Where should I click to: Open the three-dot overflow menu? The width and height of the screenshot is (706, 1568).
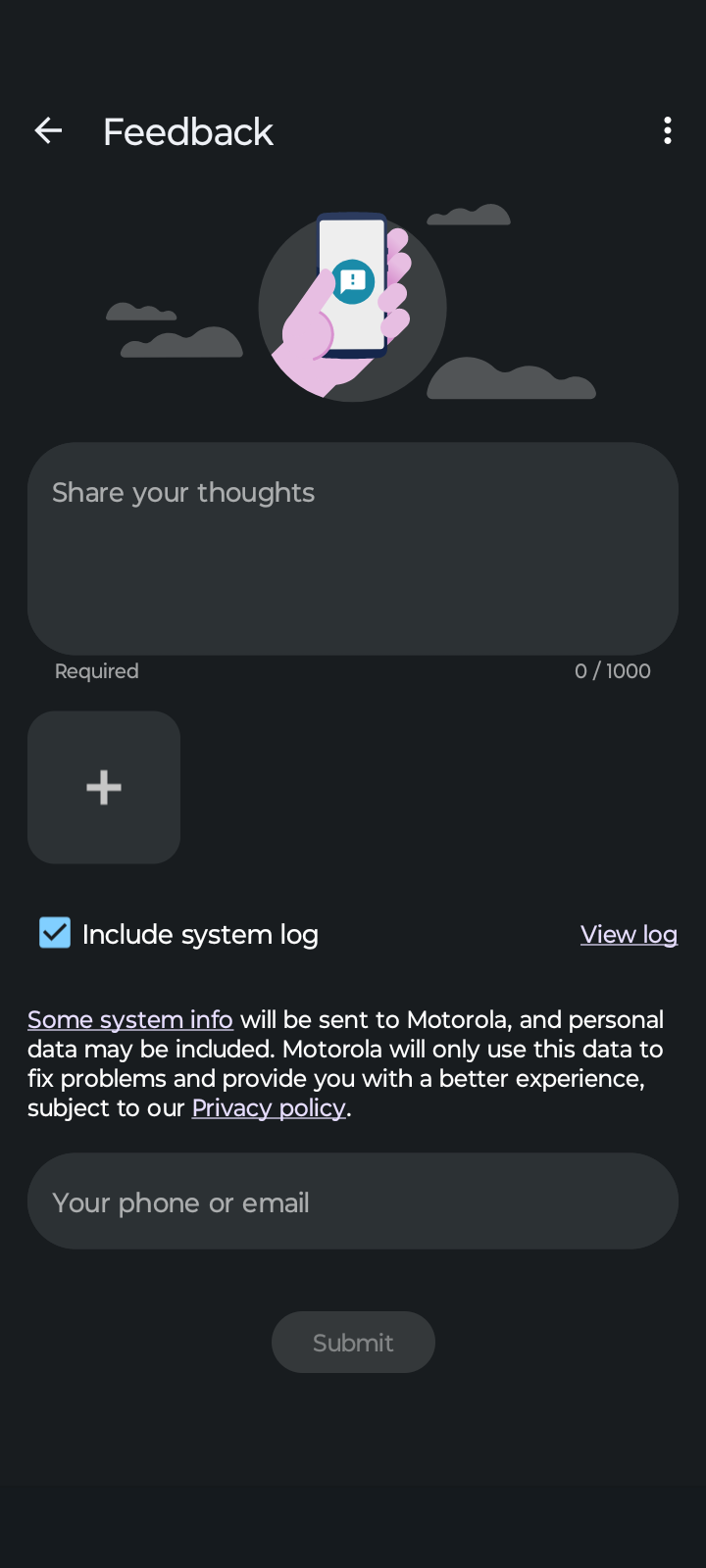click(x=668, y=130)
